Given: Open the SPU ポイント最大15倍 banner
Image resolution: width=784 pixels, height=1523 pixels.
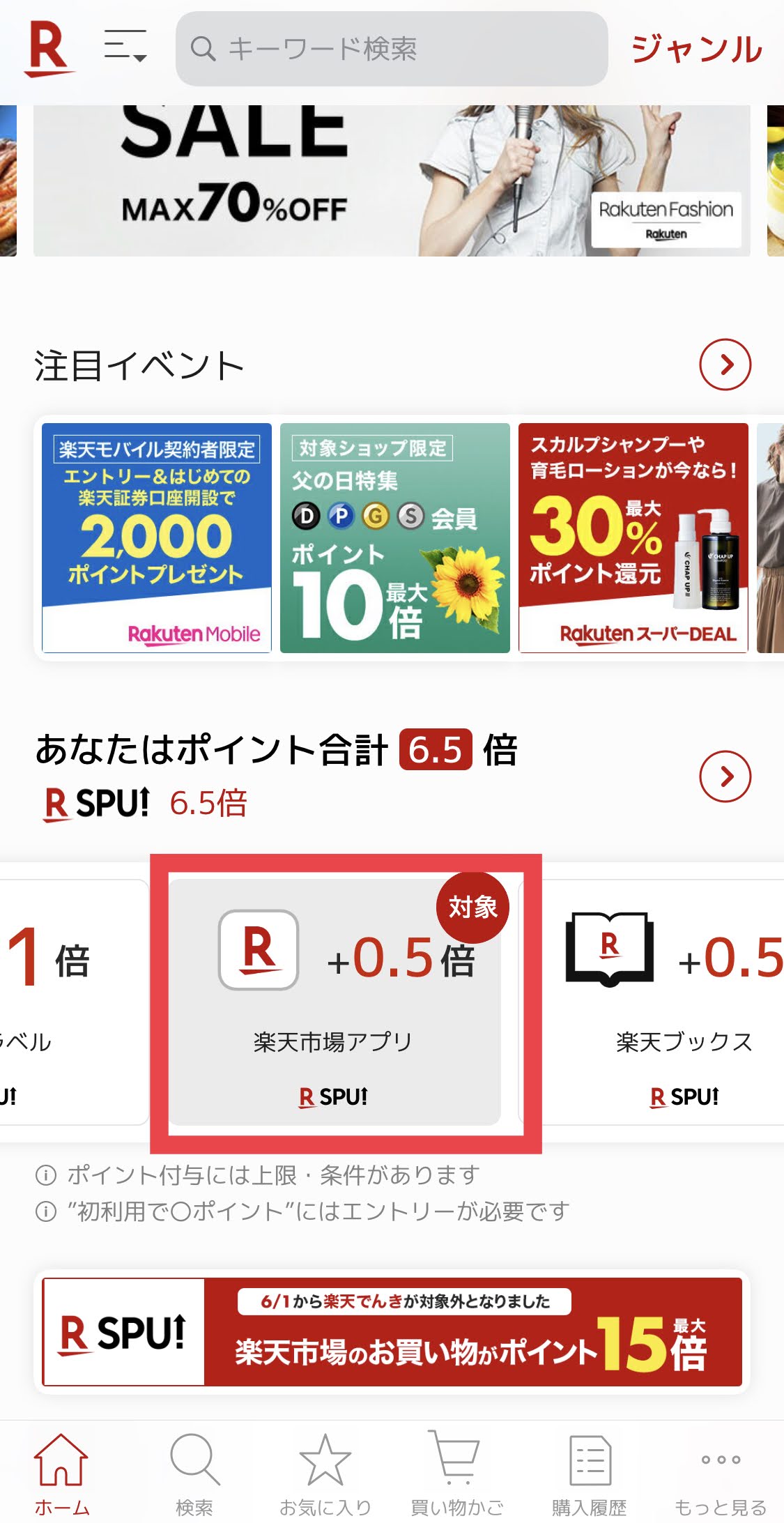Looking at the screenshot, I should 391,1331.
